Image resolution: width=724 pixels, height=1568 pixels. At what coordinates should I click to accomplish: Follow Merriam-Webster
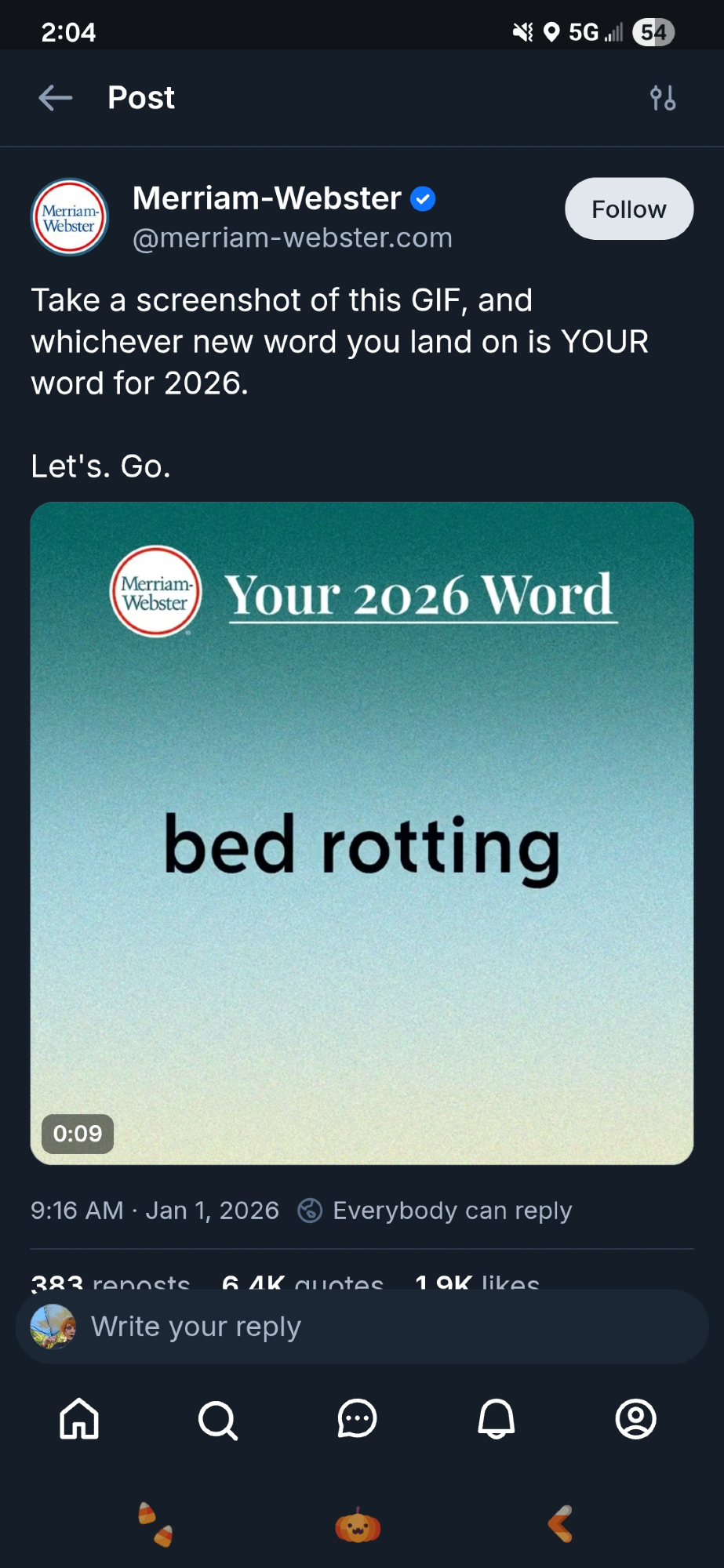pos(628,209)
